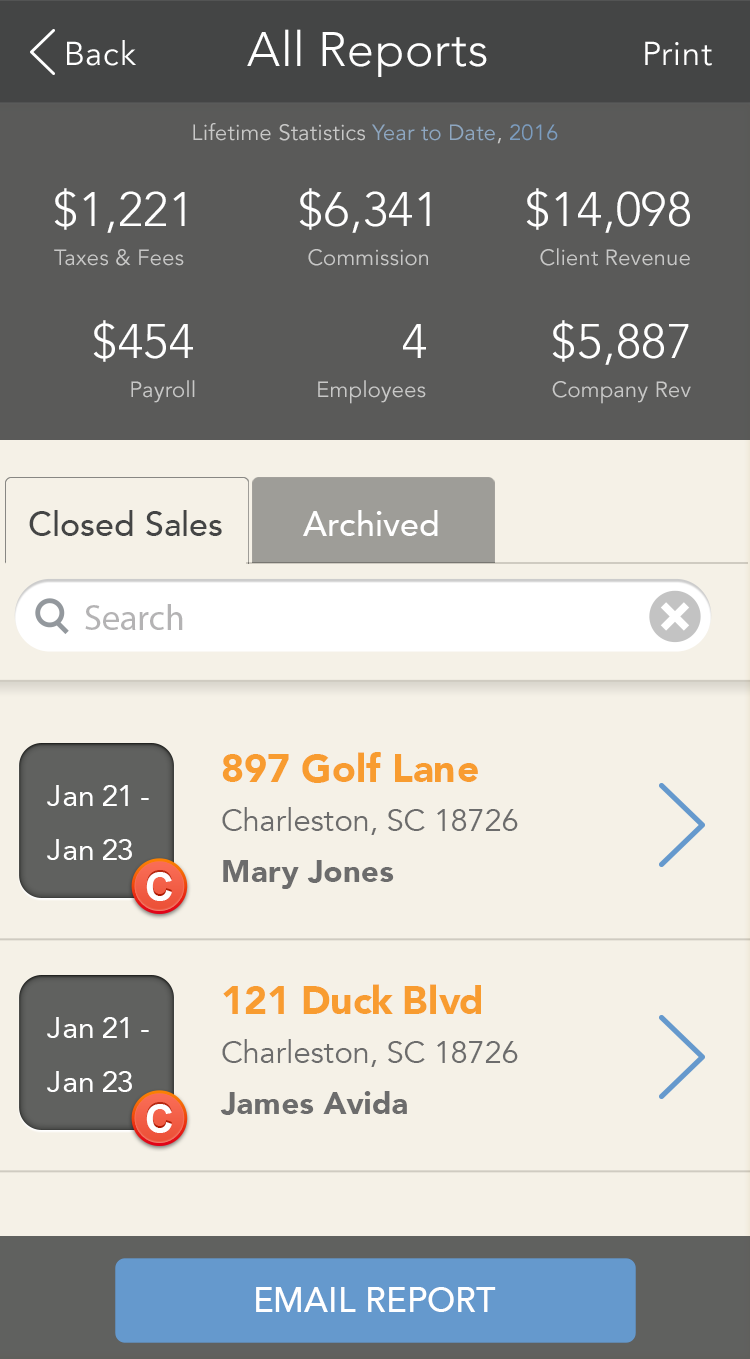Select the Year to Date link
The image size is (750, 1359).
tap(434, 132)
